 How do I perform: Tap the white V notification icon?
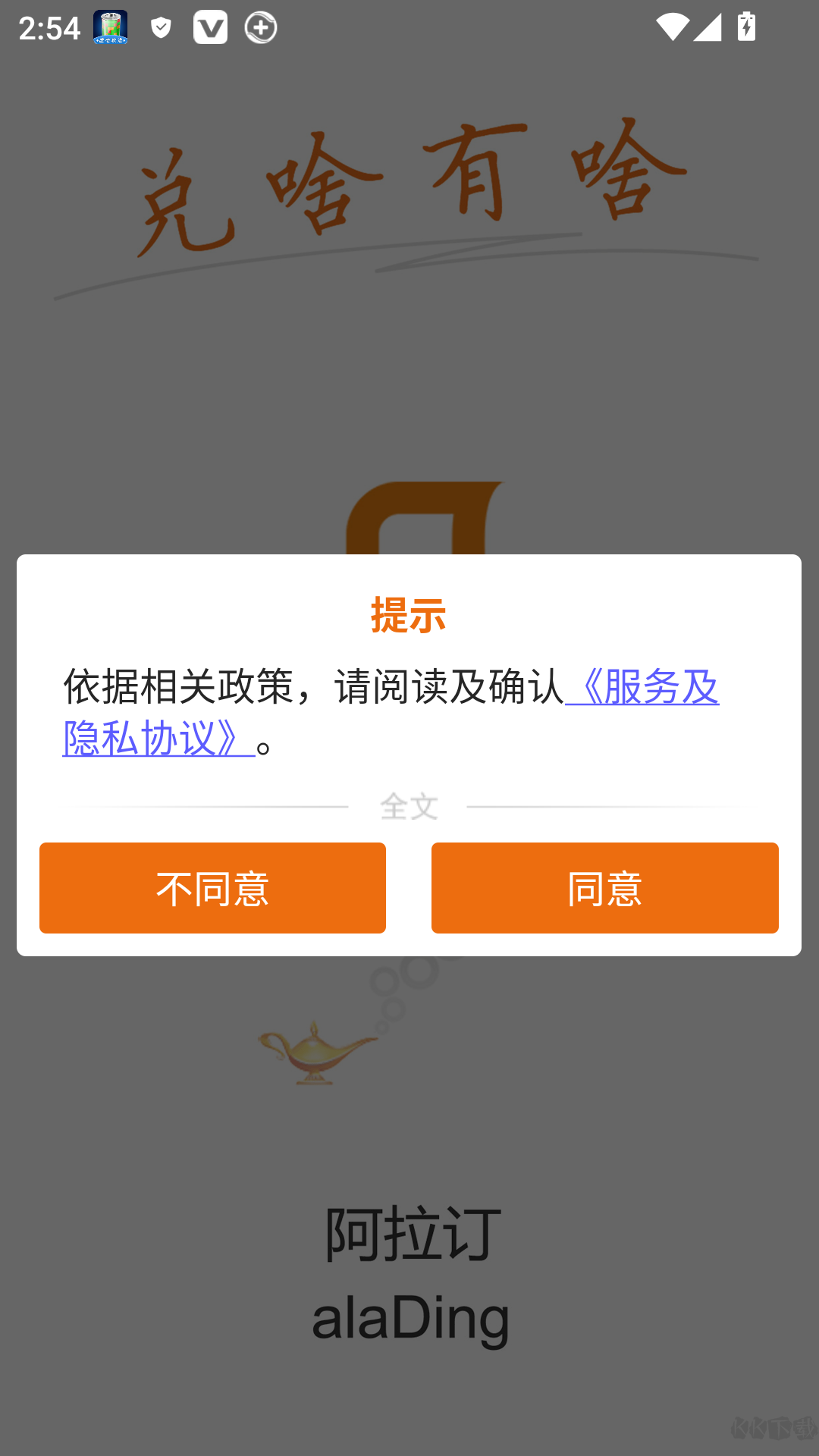coord(211,27)
